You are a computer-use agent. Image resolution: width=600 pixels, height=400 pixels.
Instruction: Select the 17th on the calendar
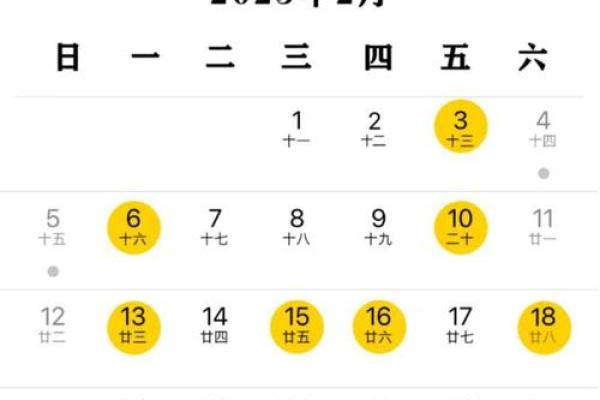(x=460, y=324)
